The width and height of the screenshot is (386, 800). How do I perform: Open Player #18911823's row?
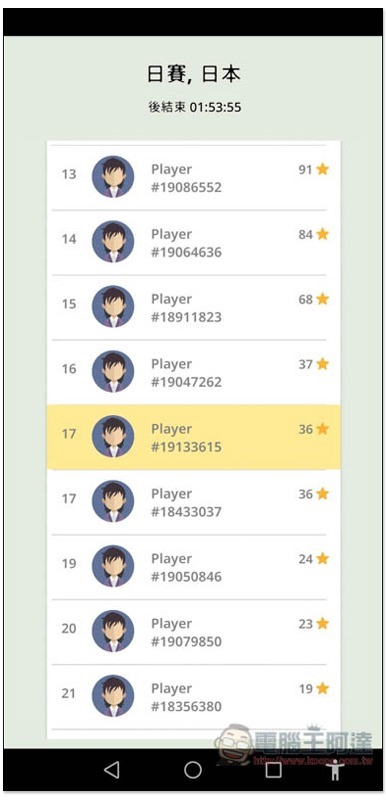(x=193, y=307)
